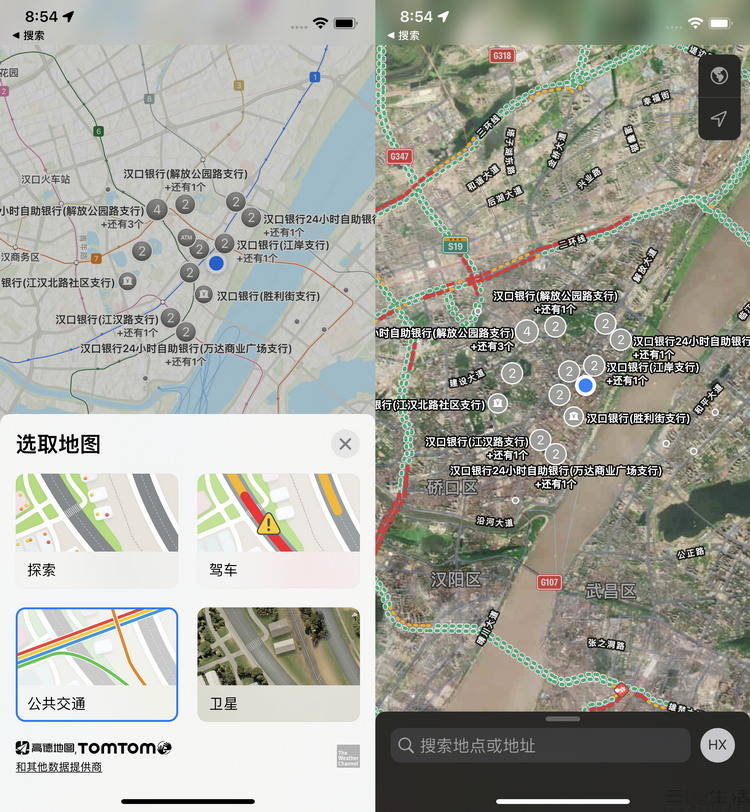Open the cluster marker showing 4 on satellite map
Viewport: 750px width, 812px height.
pyautogui.click(x=527, y=332)
